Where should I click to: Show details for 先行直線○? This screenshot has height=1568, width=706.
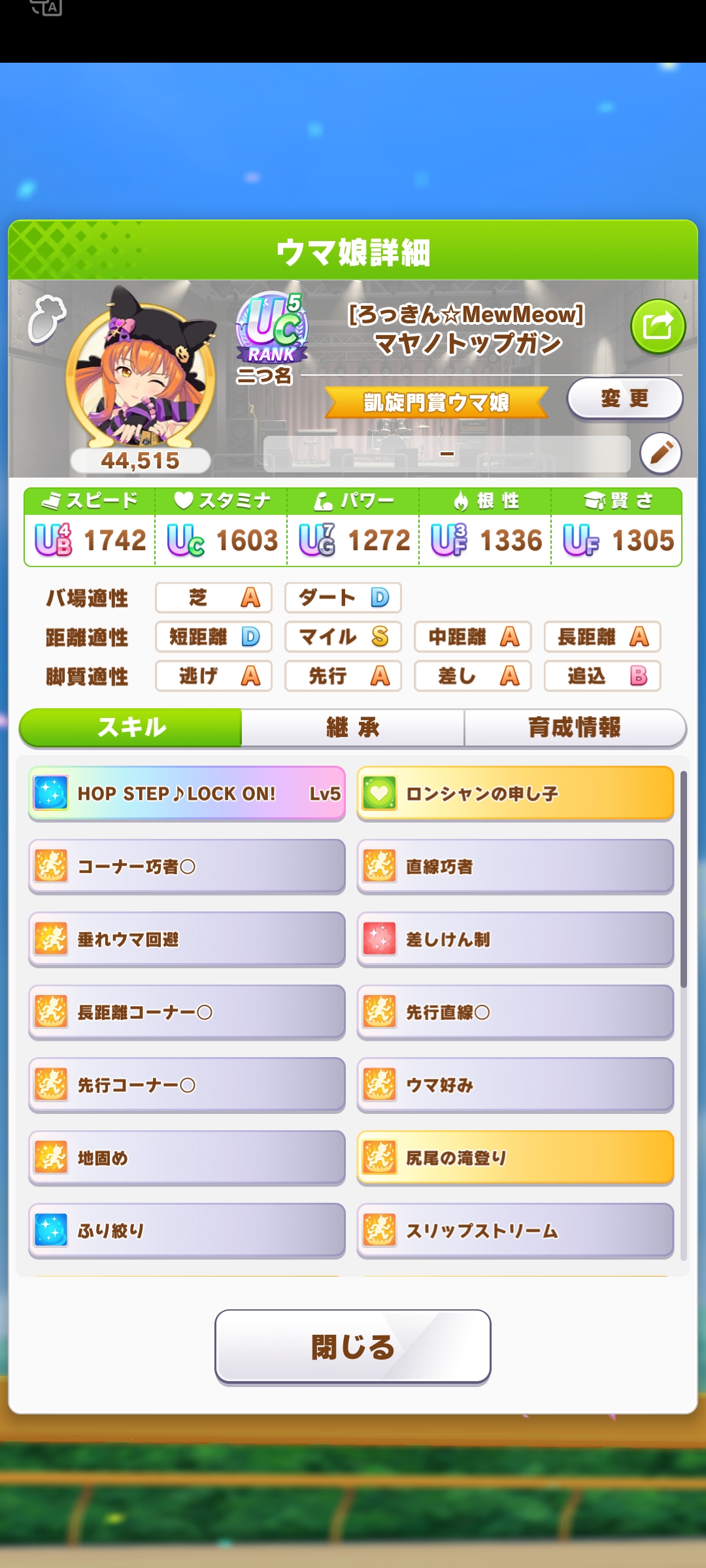click(x=515, y=1012)
